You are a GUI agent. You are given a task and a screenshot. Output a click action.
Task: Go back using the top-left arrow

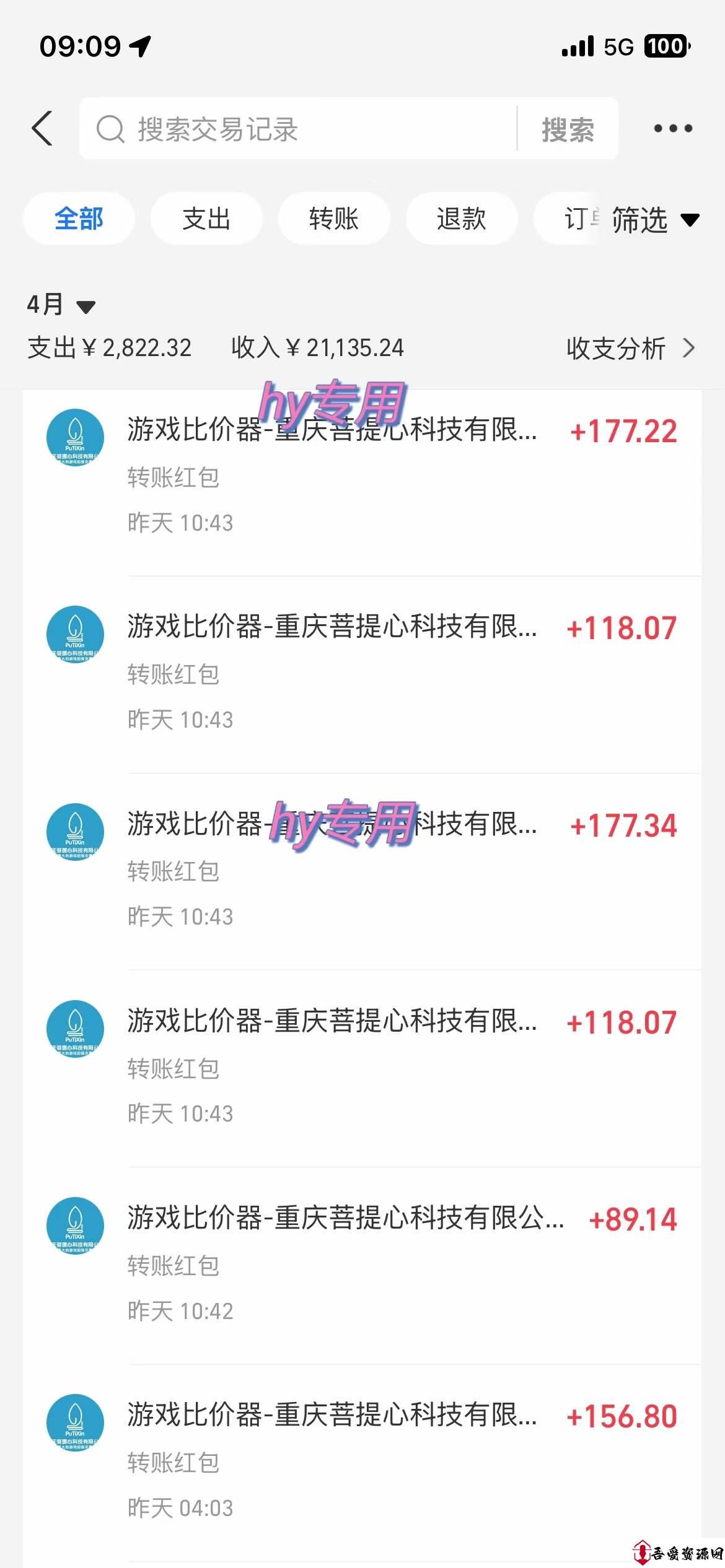coord(42,129)
